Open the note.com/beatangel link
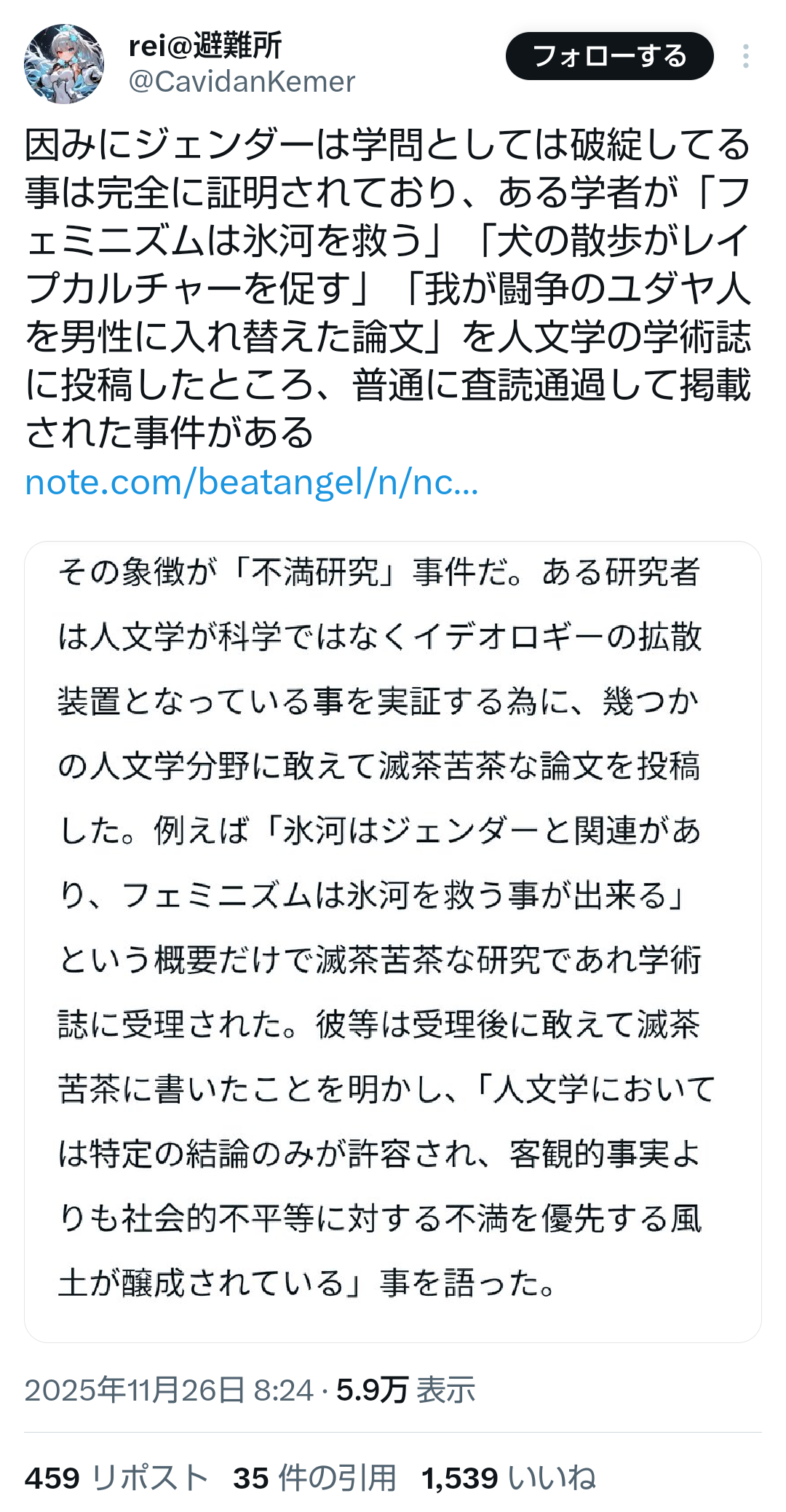The image size is (786, 1512). 252,482
